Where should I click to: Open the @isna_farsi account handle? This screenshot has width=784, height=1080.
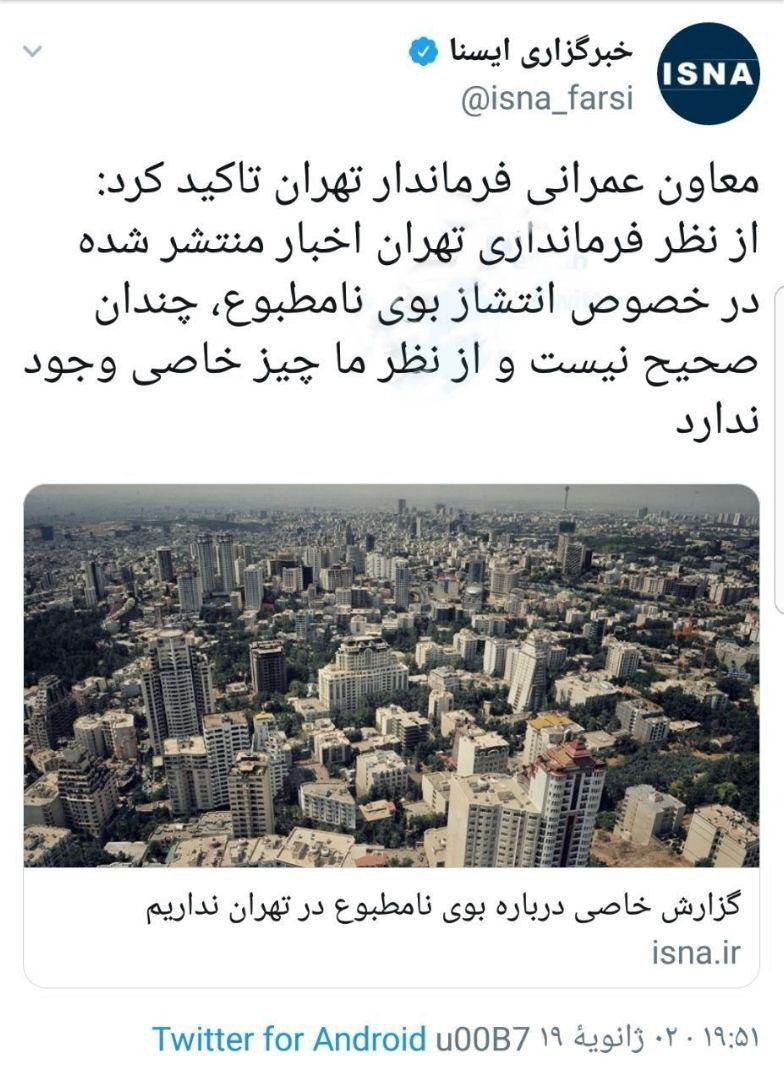(x=547, y=100)
